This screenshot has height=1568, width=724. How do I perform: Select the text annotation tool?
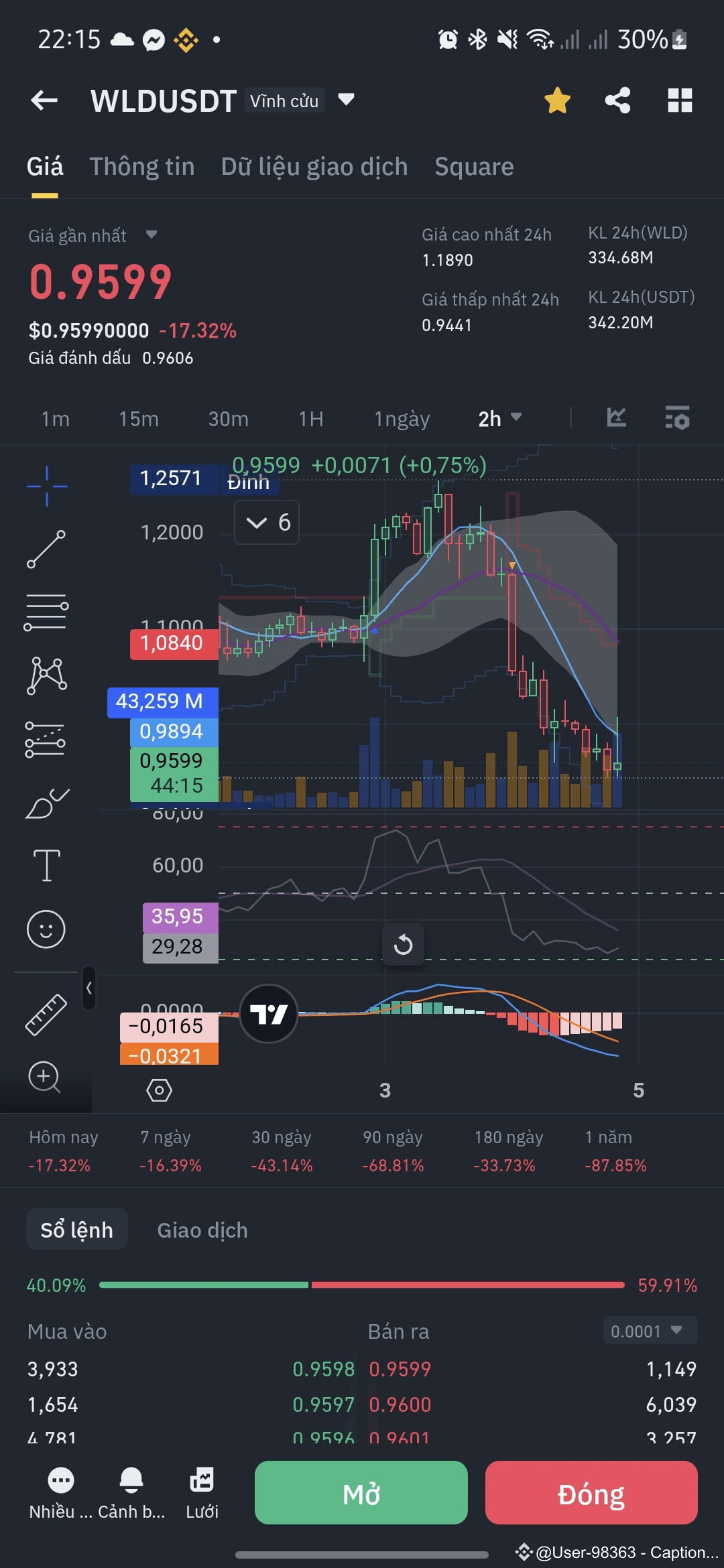coord(46,864)
